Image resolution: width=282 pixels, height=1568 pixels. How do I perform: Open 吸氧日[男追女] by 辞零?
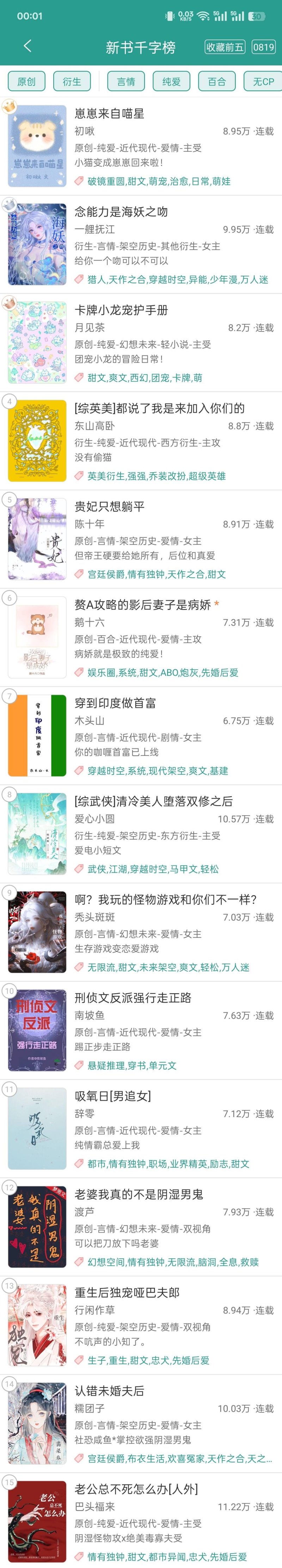(x=113, y=1096)
